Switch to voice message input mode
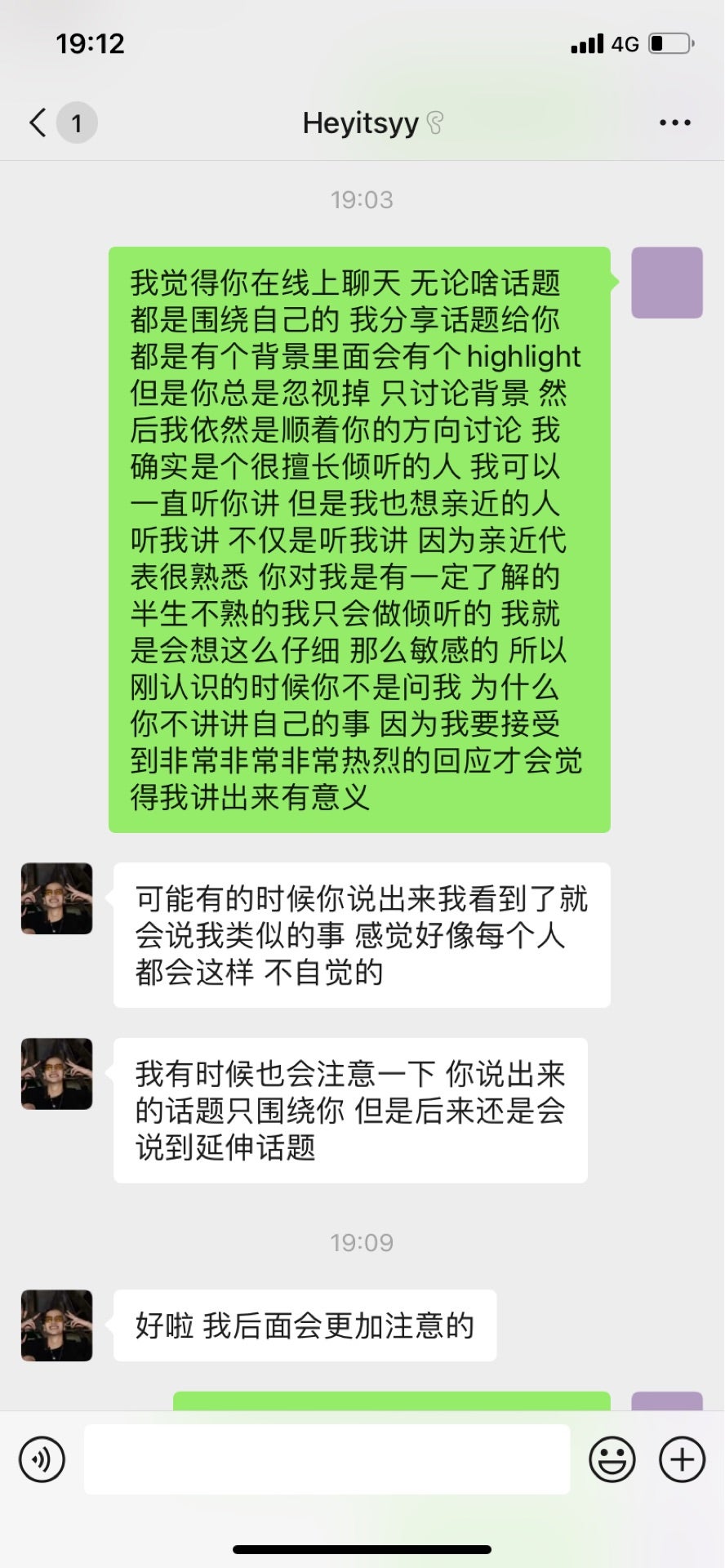 tap(42, 1459)
